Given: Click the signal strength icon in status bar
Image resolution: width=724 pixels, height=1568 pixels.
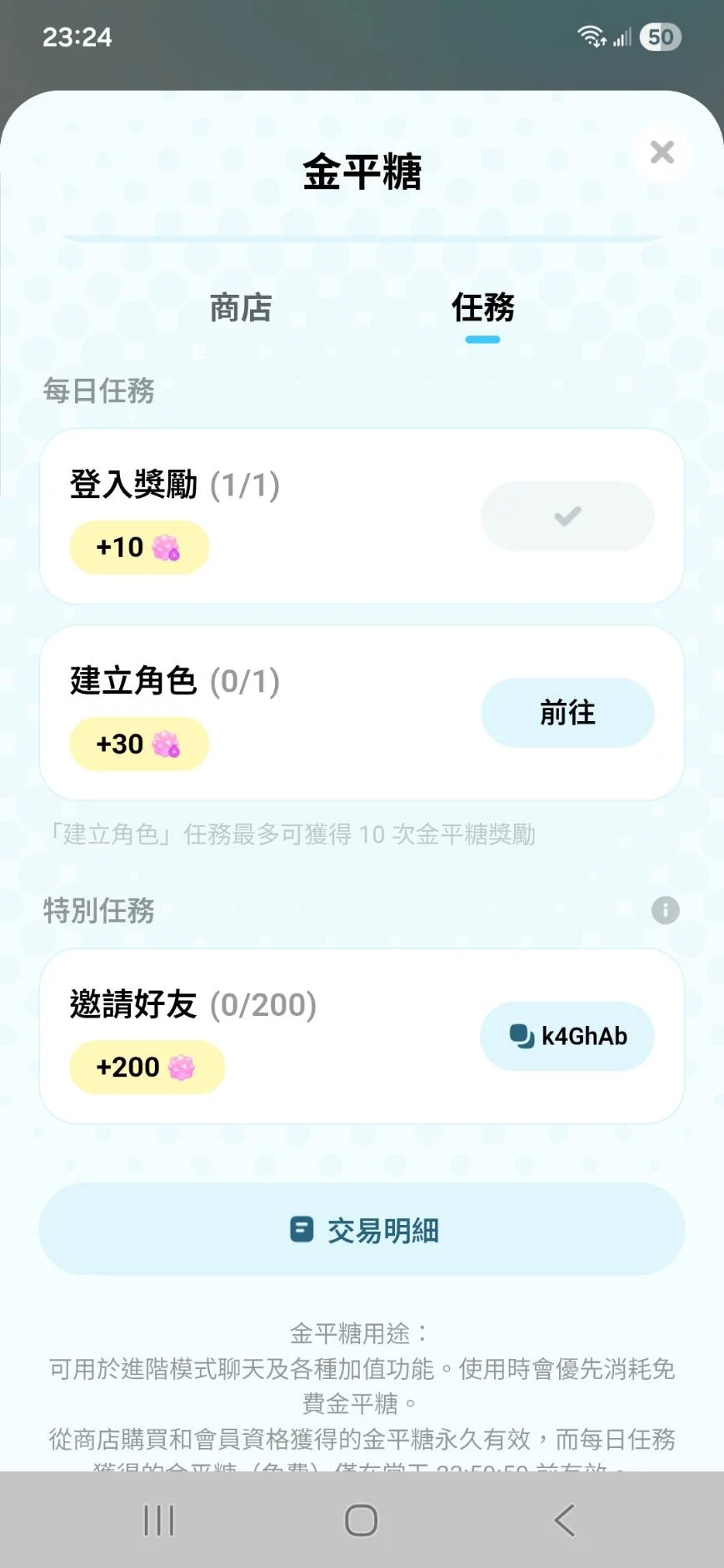Looking at the screenshot, I should [x=623, y=36].
